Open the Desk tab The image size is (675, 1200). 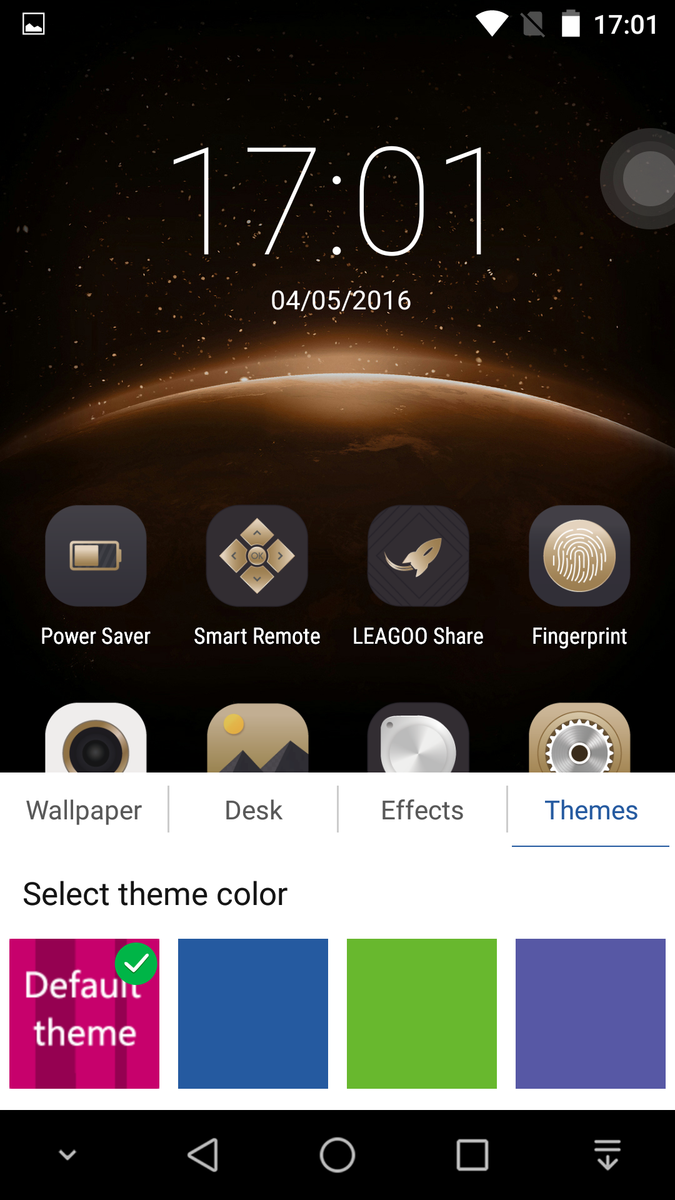pyautogui.click(x=253, y=810)
